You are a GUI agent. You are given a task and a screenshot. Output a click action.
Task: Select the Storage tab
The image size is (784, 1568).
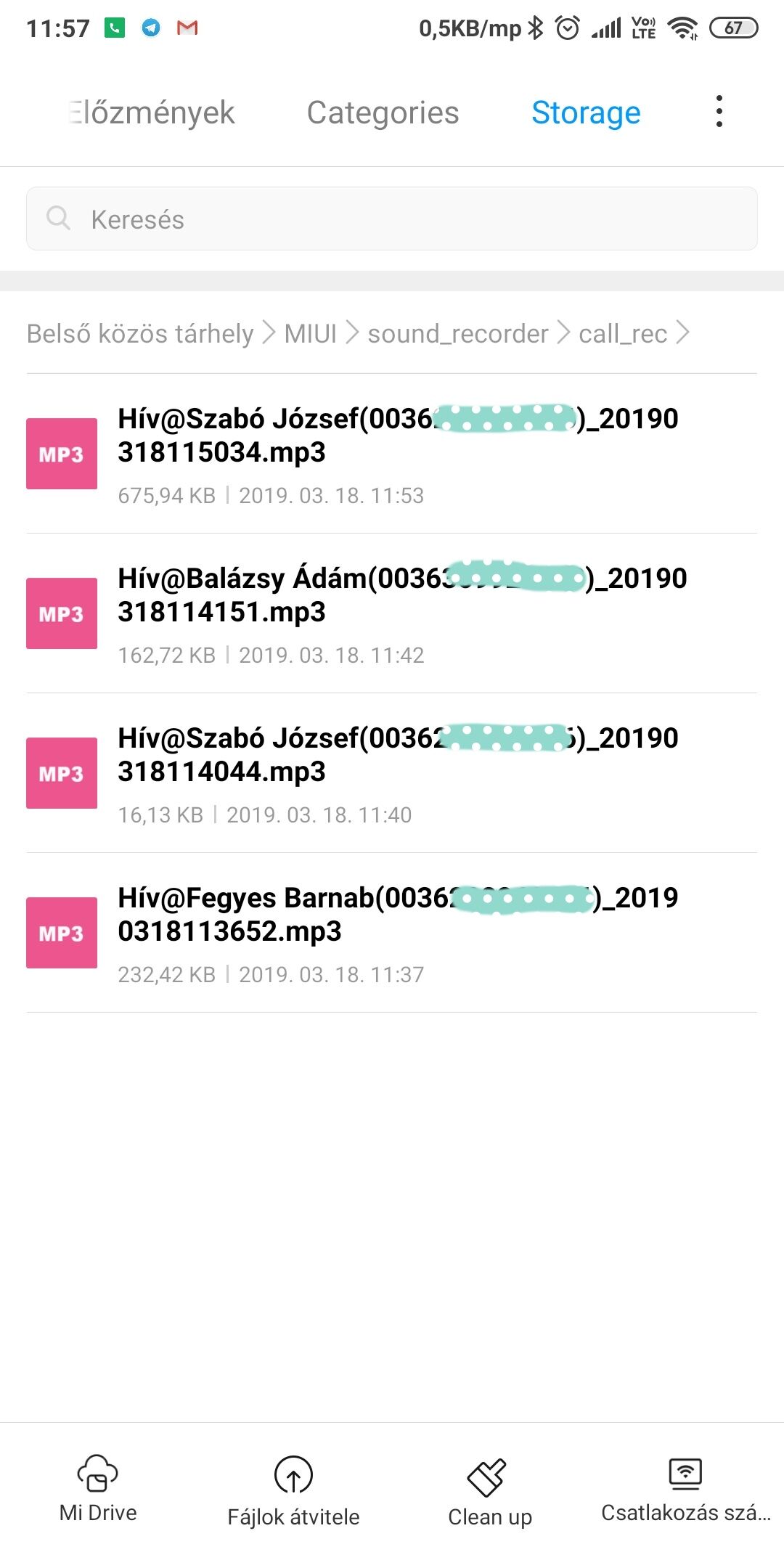(586, 113)
